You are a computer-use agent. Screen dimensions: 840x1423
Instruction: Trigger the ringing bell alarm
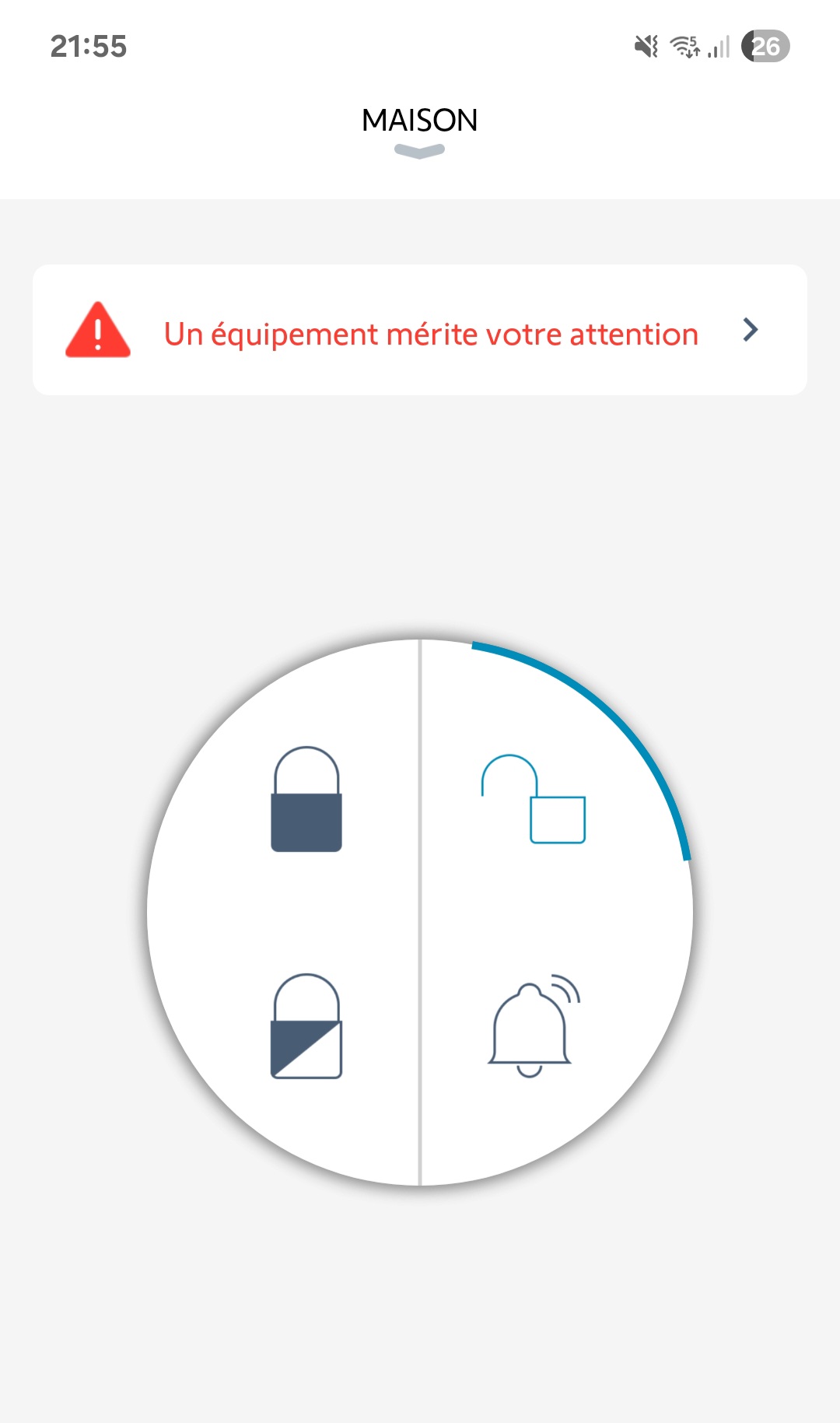[534, 1026]
